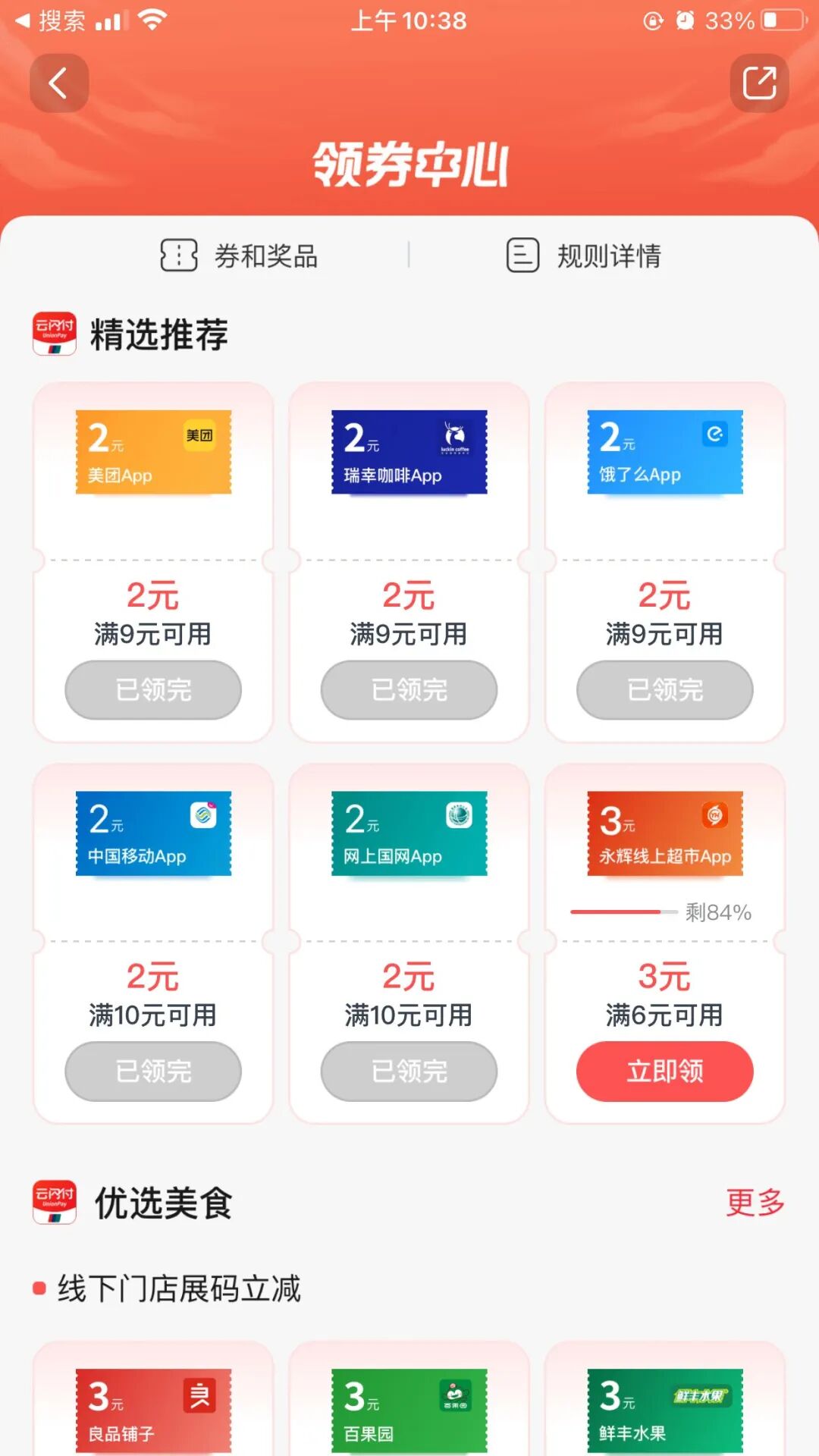Open the 瑞幸咖啡App coupon card
This screenshot has width=819, height=1456.
409,453
